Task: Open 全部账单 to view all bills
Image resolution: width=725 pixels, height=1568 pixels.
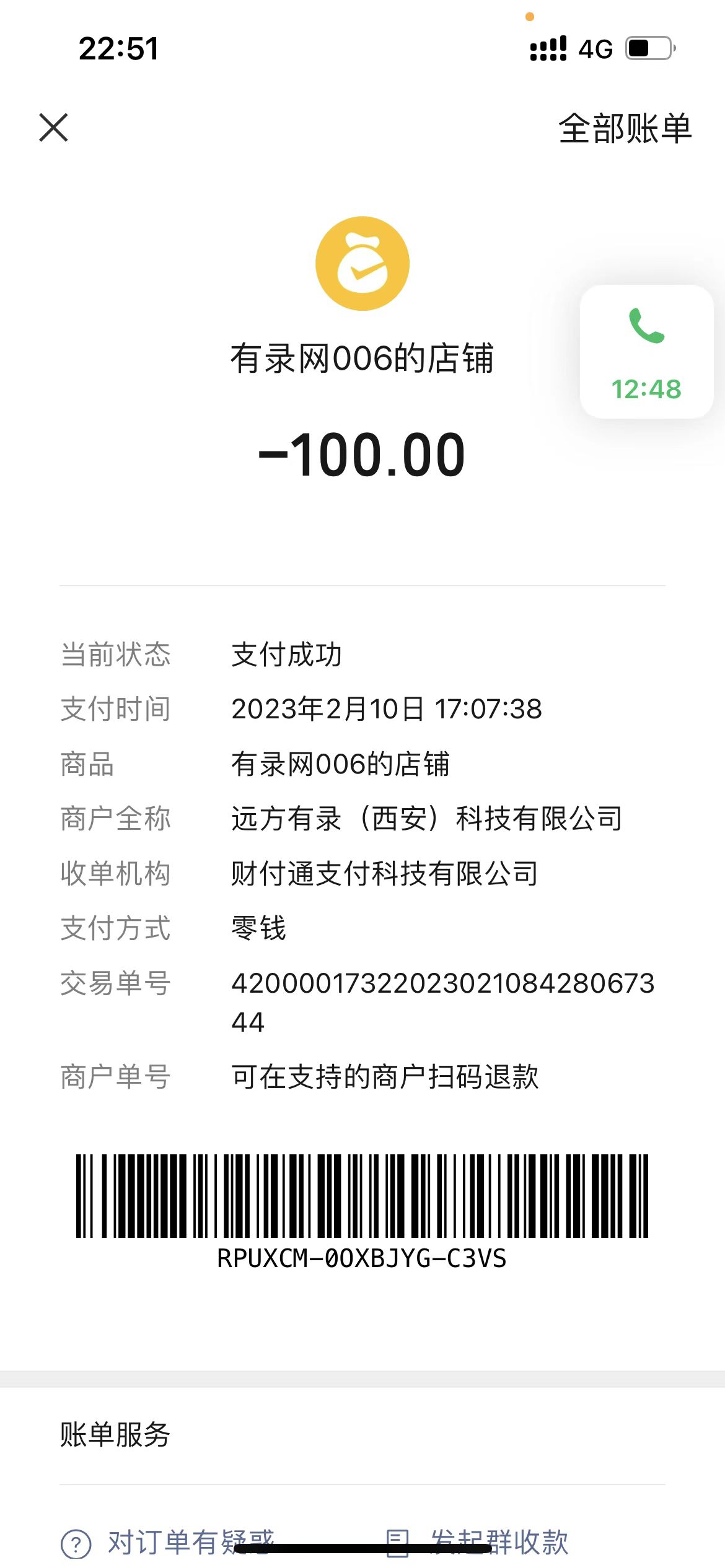Action: (625, 129)
